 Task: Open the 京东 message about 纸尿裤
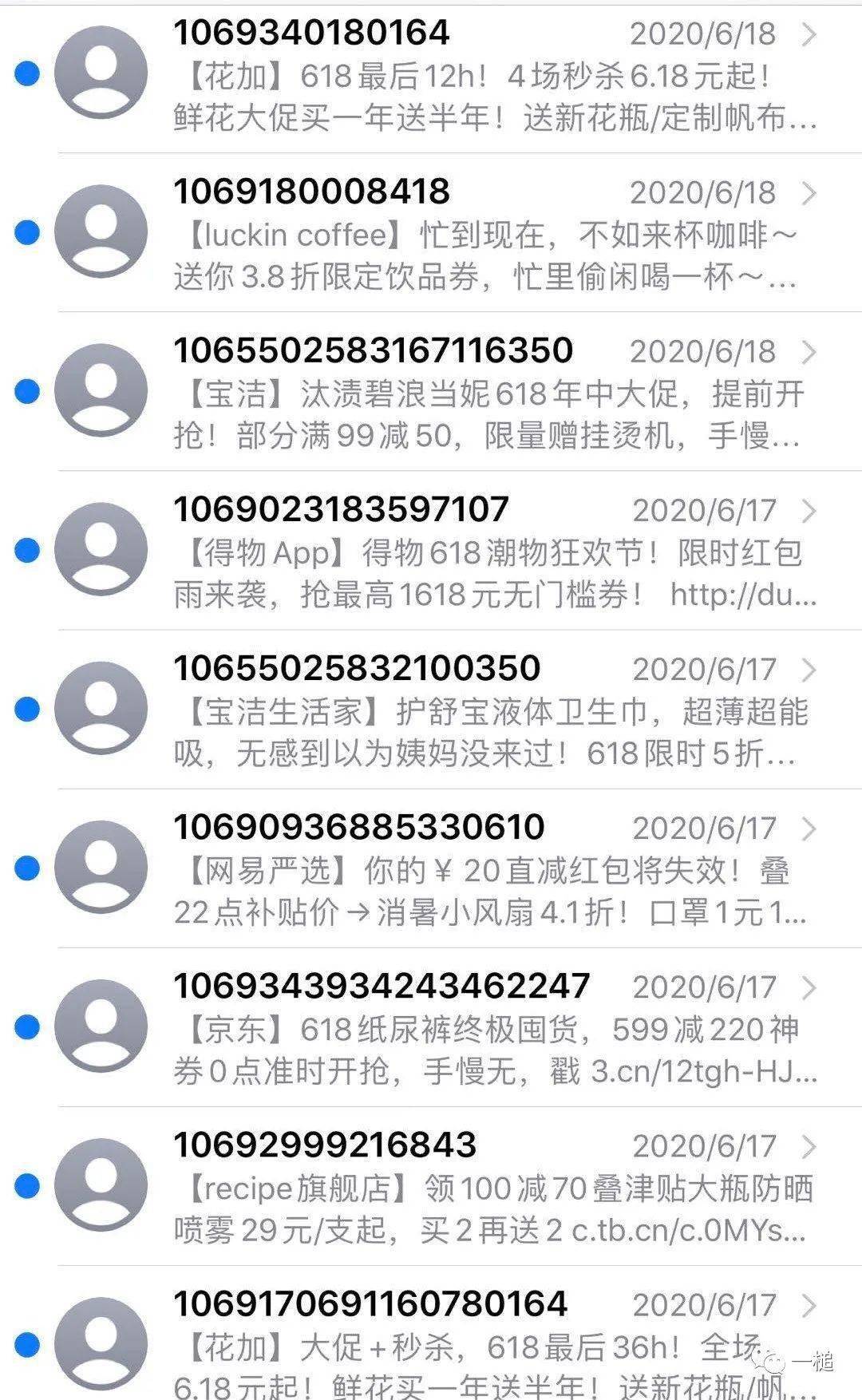pos(495,1029)
